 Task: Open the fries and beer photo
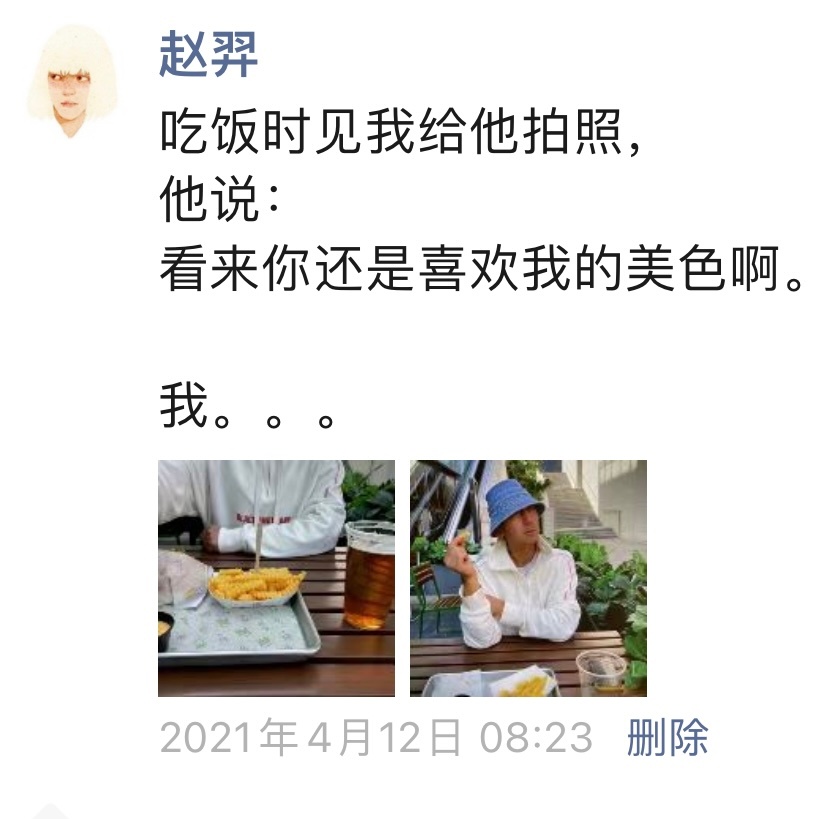coord(276,578)
